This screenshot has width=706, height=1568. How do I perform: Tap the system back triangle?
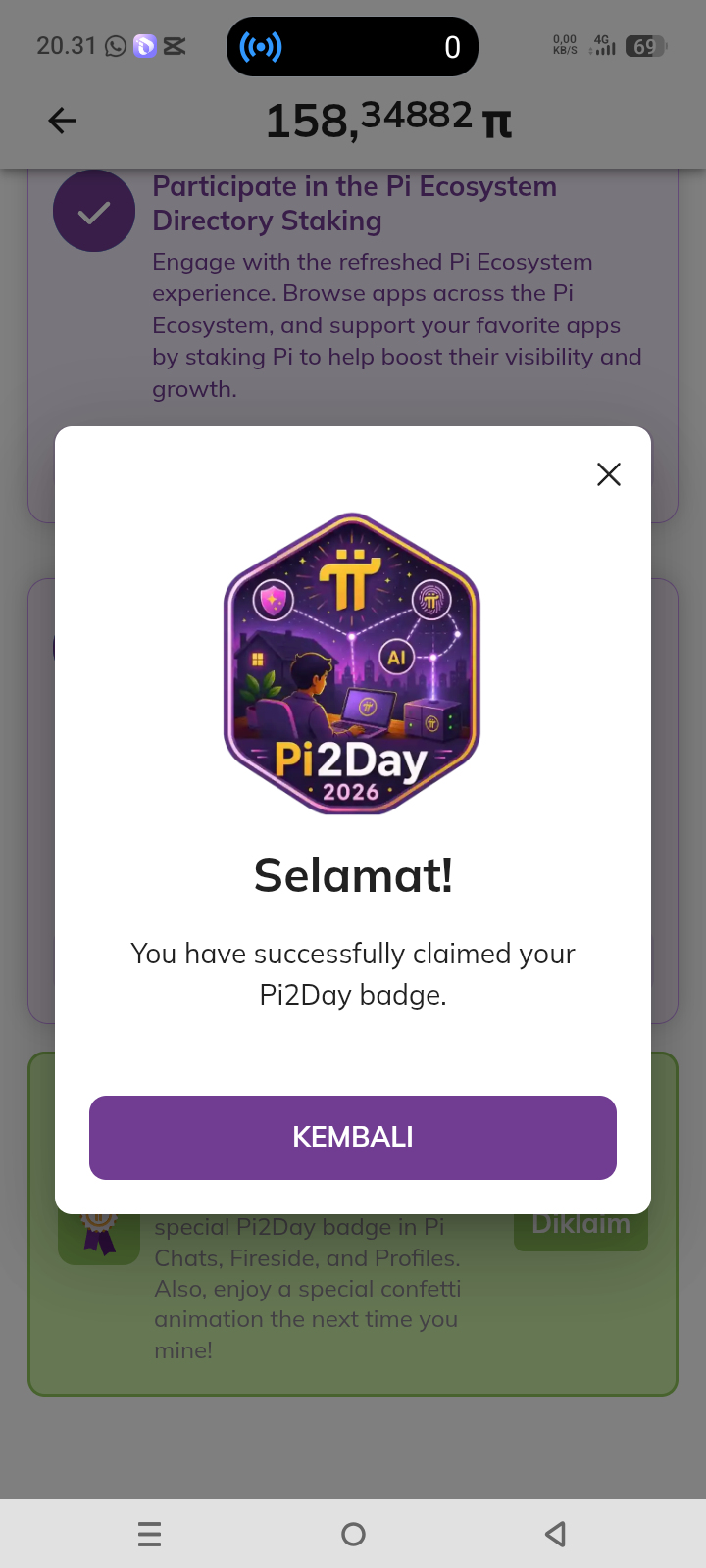tap(555, 1534)
